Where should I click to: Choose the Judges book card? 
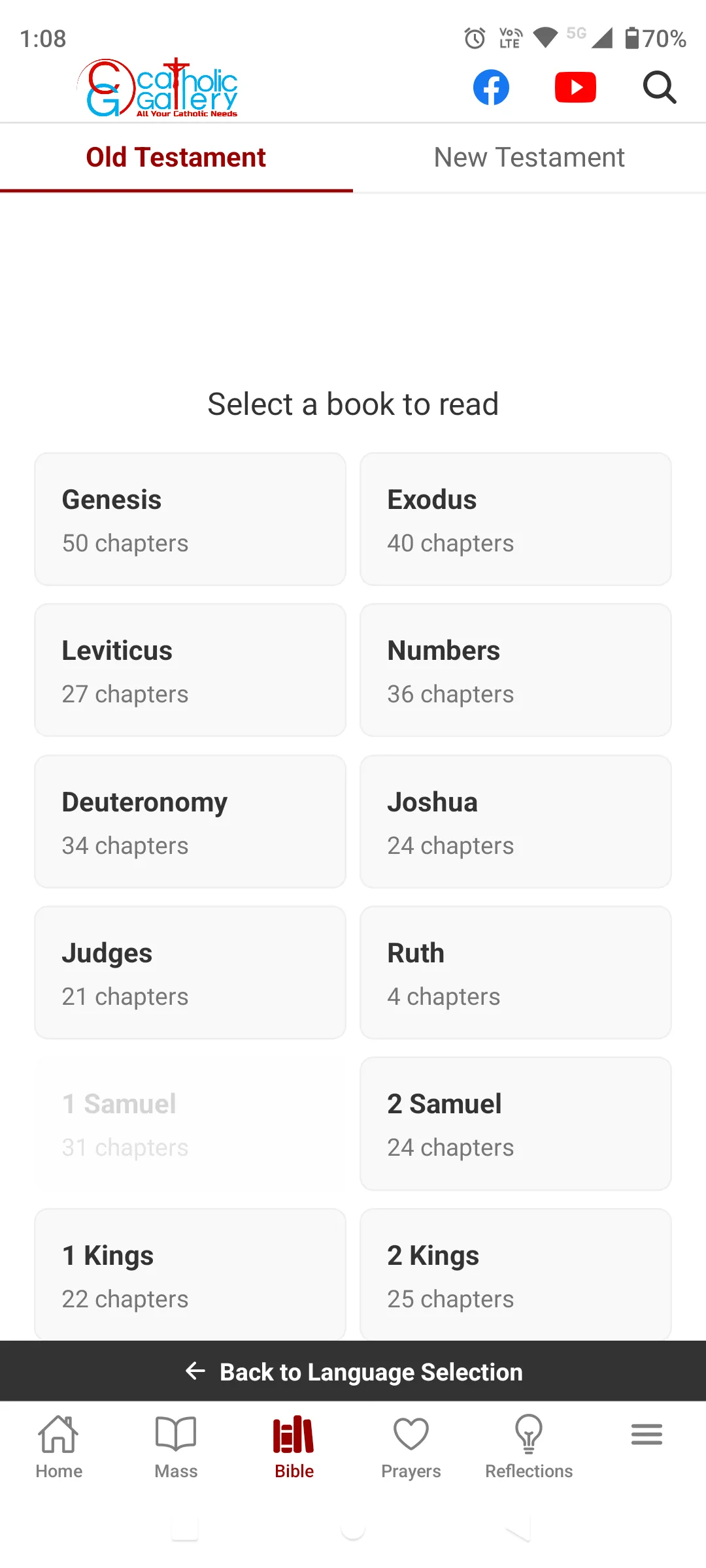coord(190,973)
